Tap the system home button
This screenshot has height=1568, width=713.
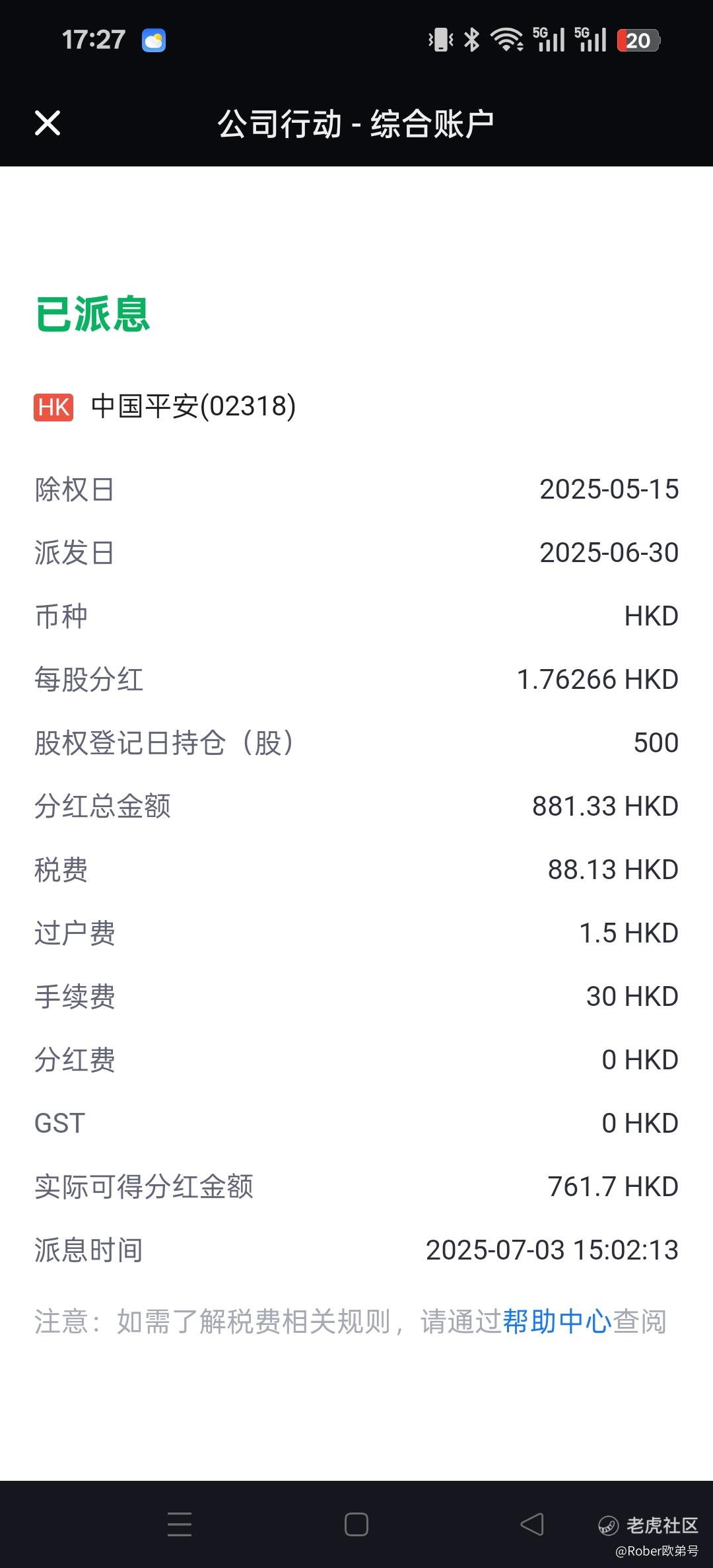(x=356, y=1524)
